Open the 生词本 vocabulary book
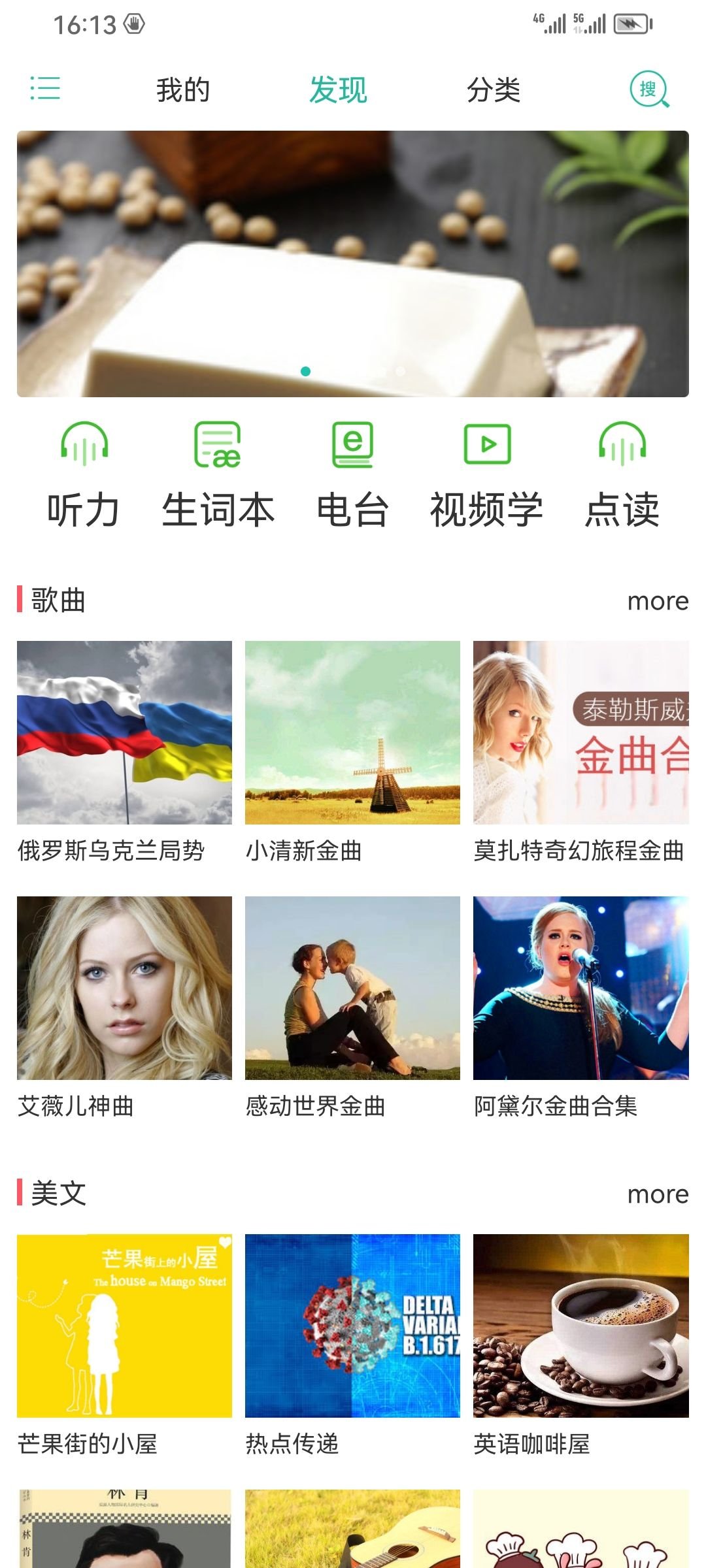 tap(218, 475)
